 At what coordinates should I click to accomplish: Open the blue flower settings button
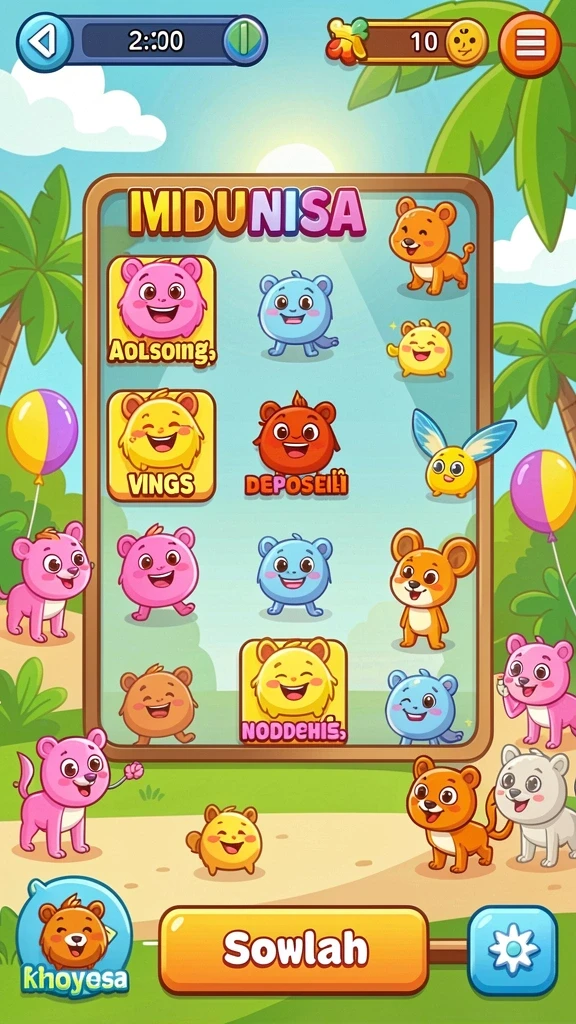click(513, 950)
